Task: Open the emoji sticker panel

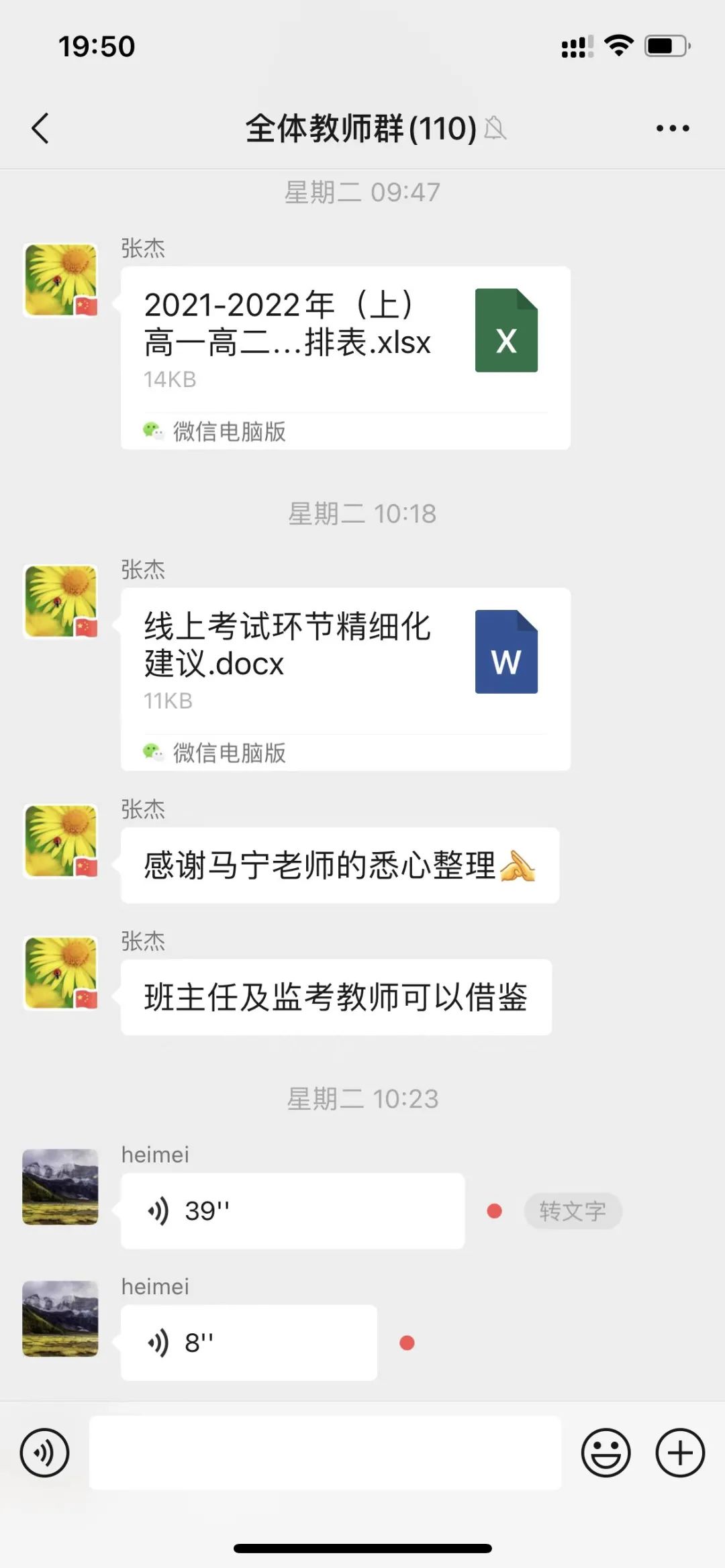Action: tap(606, 1453)
